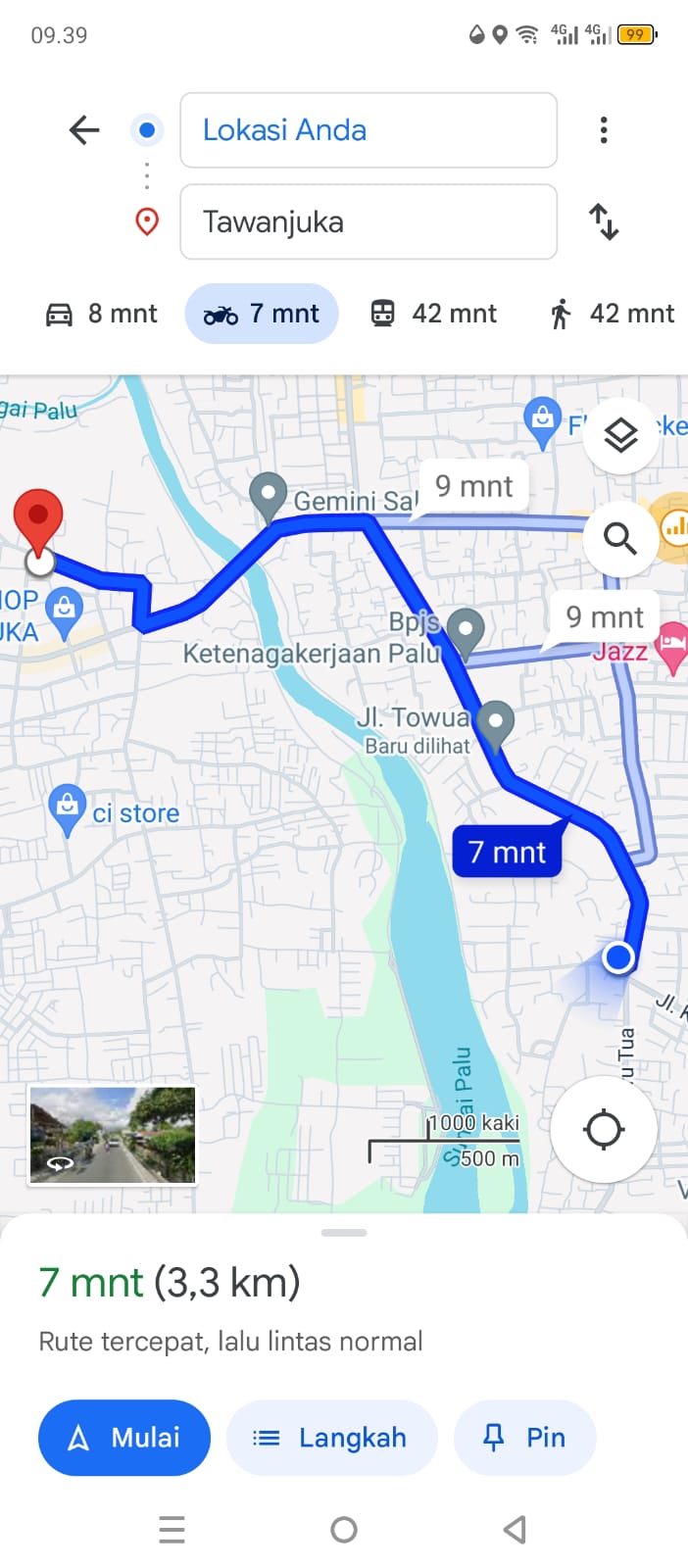The width and height of the screenshot is (688, 1568).
Task: Switch to walking mode 42 mnt
Action: pyautogui.click(x=612, y=314)
